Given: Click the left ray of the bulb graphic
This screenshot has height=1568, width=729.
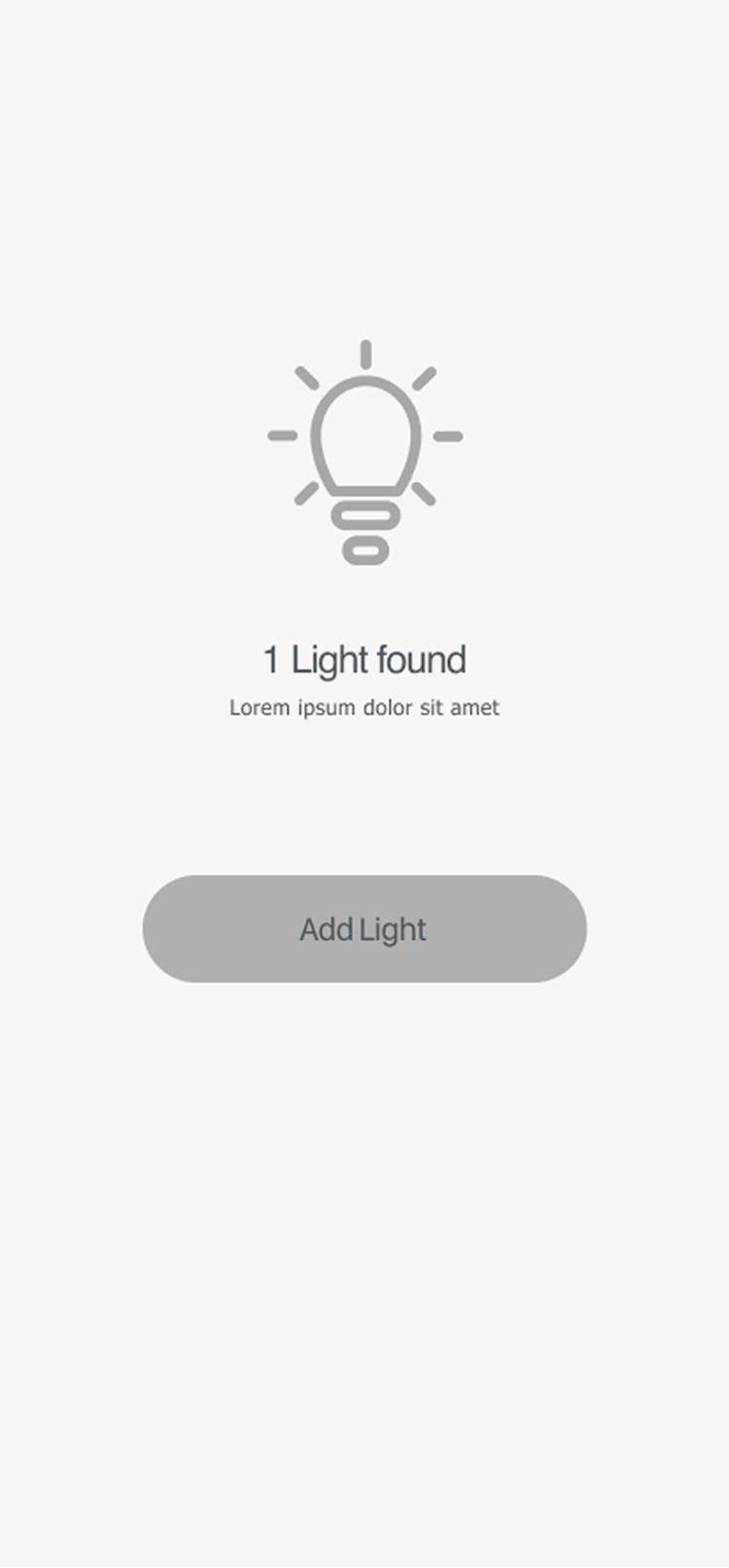Looking at the screenshot, I should tap(281, 435).
